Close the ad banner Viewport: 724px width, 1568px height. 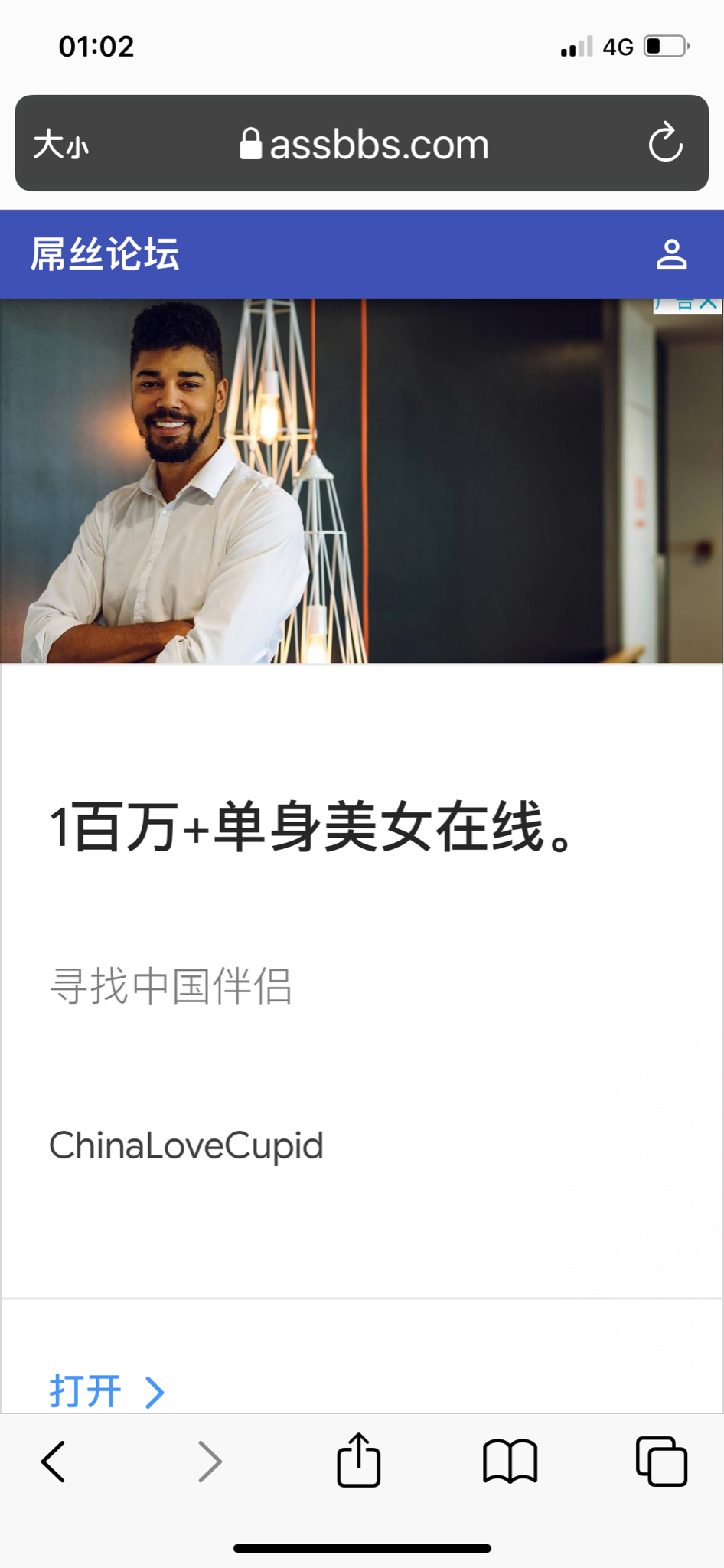[709, 304]
